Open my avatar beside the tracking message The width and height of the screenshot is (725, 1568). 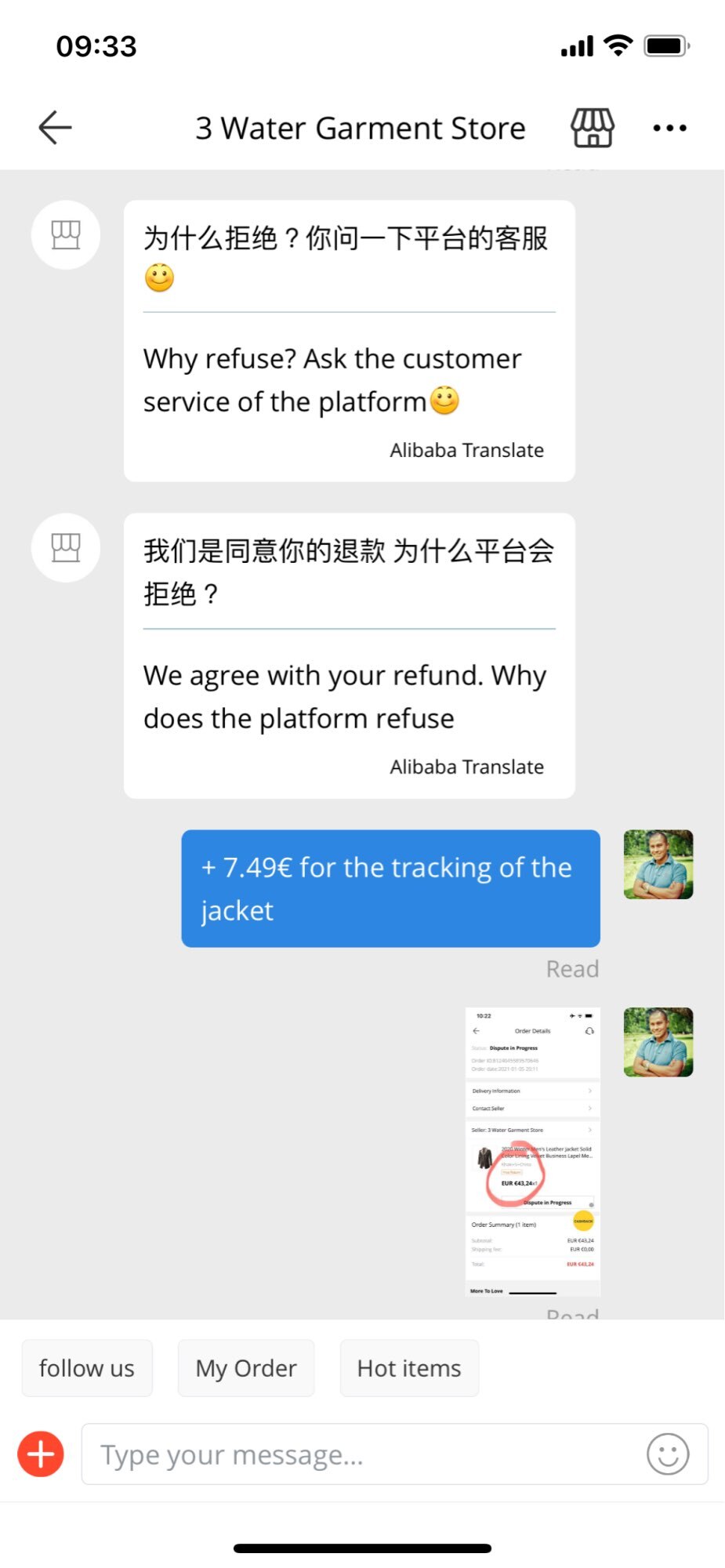pos(658,865)
